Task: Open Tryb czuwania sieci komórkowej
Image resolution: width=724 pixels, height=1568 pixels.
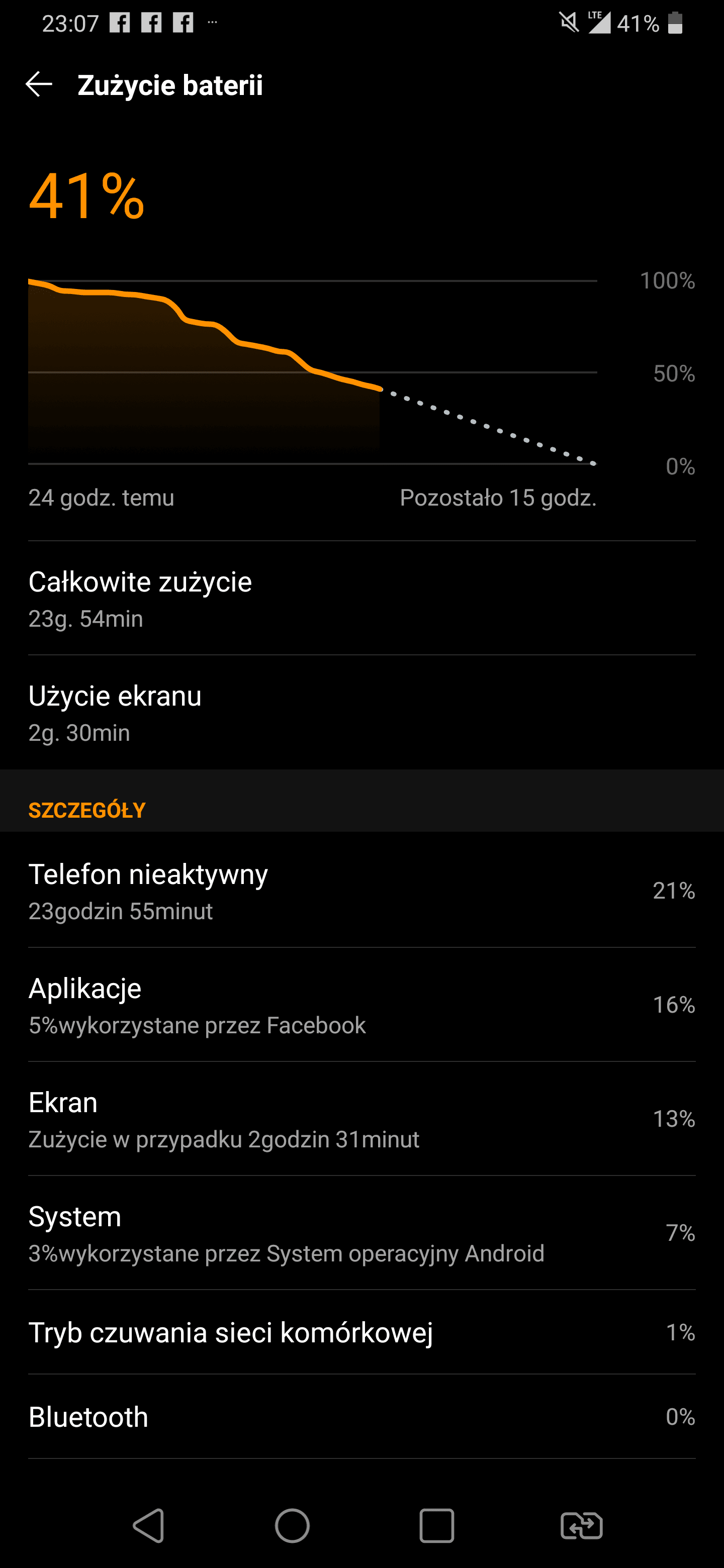Action: tap(361, 1332)
